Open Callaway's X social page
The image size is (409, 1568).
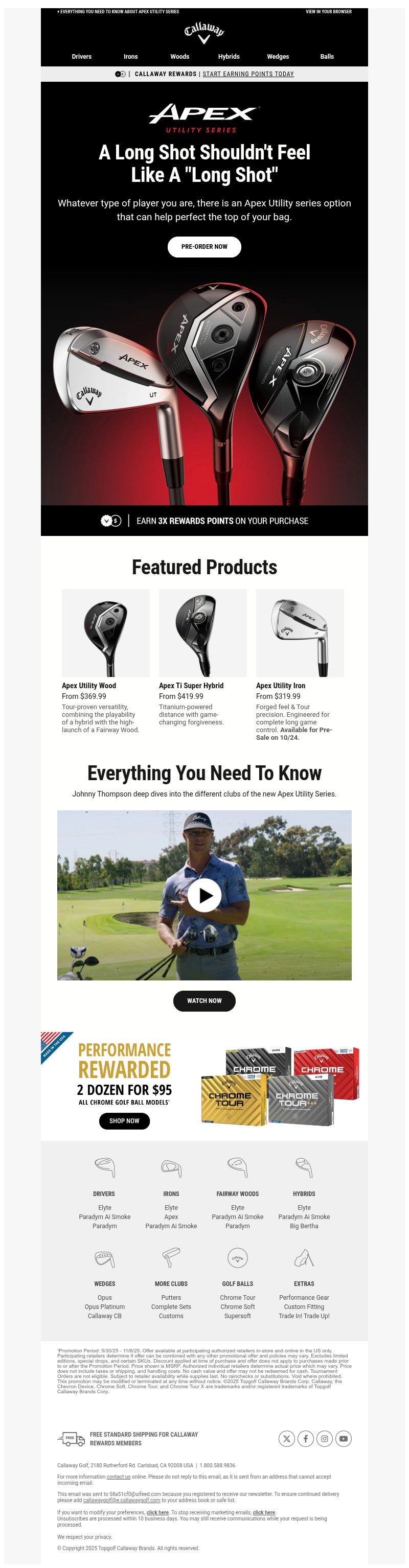pyautogui.click(x=286, y=1439)
